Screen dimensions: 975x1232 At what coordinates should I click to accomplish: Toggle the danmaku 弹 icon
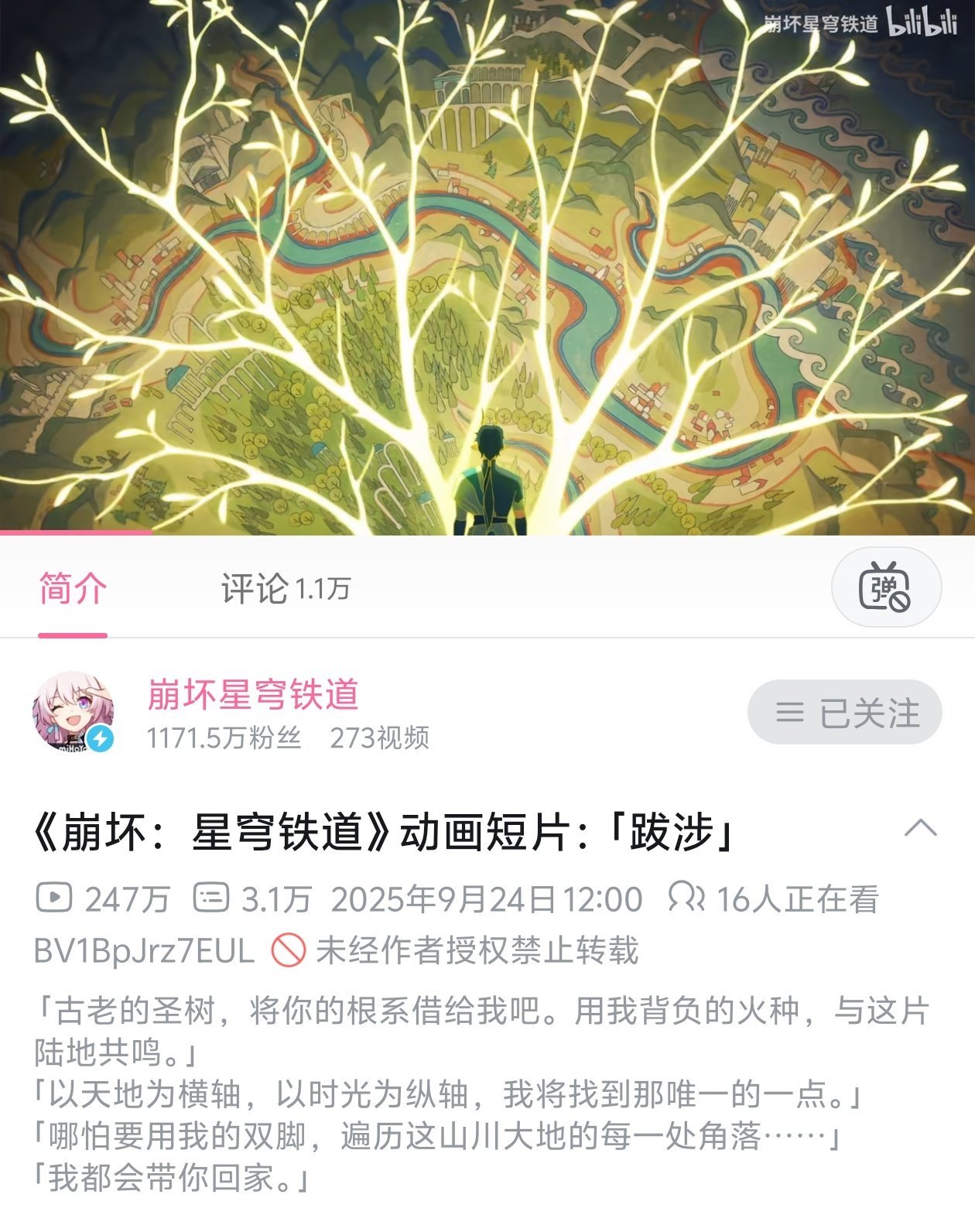886,587
